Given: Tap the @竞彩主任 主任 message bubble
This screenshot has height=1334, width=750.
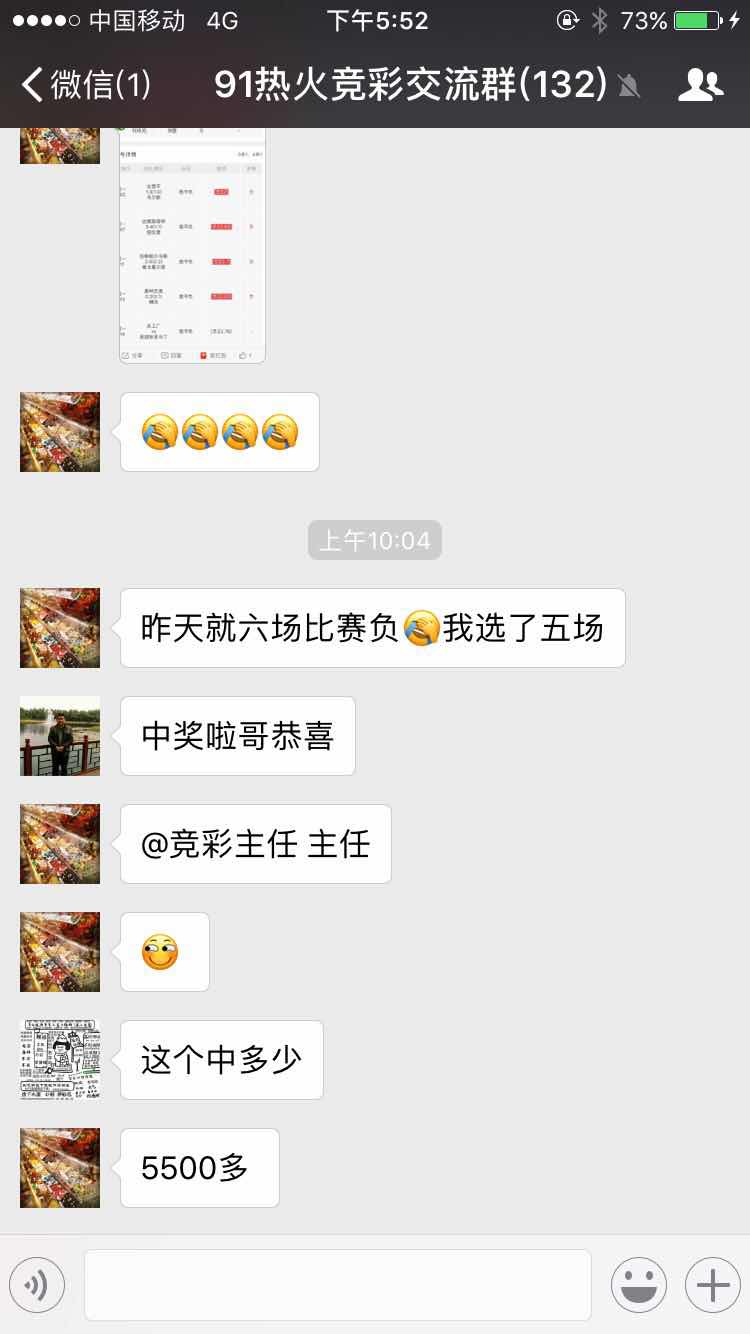Looking at the screenshot, I should click(255, 844).
